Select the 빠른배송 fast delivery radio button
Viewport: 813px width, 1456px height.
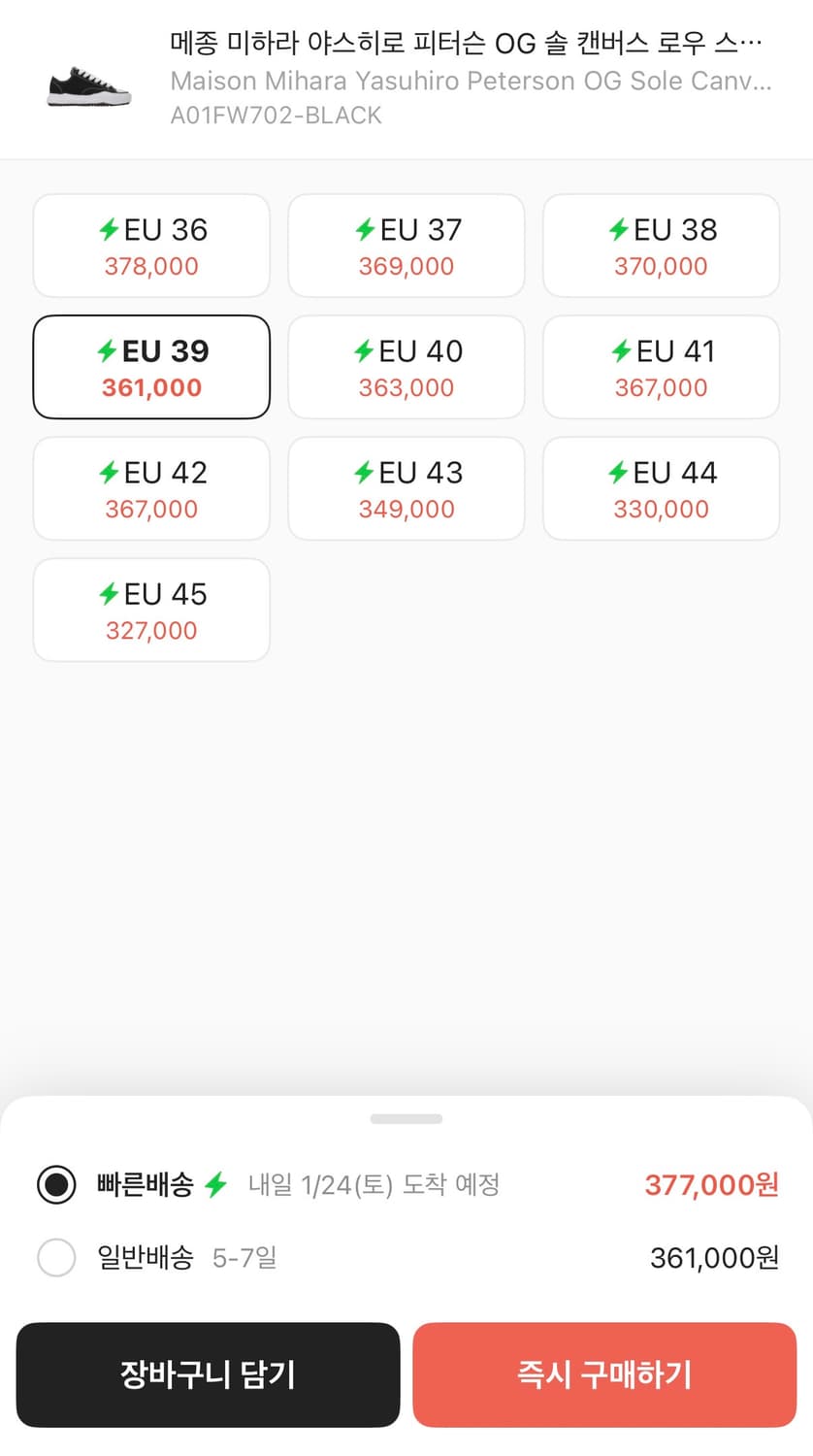[x=56, y=1184]
